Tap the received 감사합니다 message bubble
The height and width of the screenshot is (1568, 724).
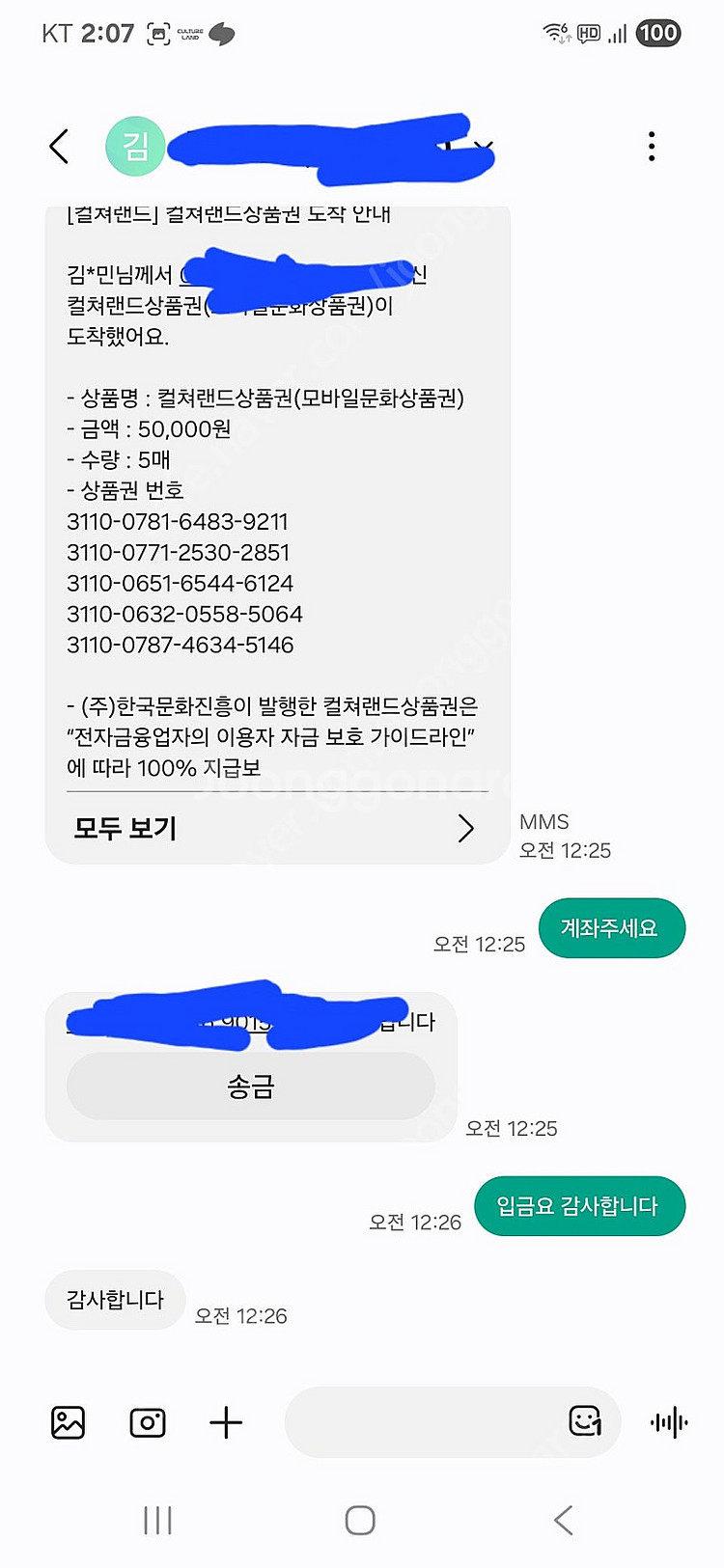point(115,1300)
